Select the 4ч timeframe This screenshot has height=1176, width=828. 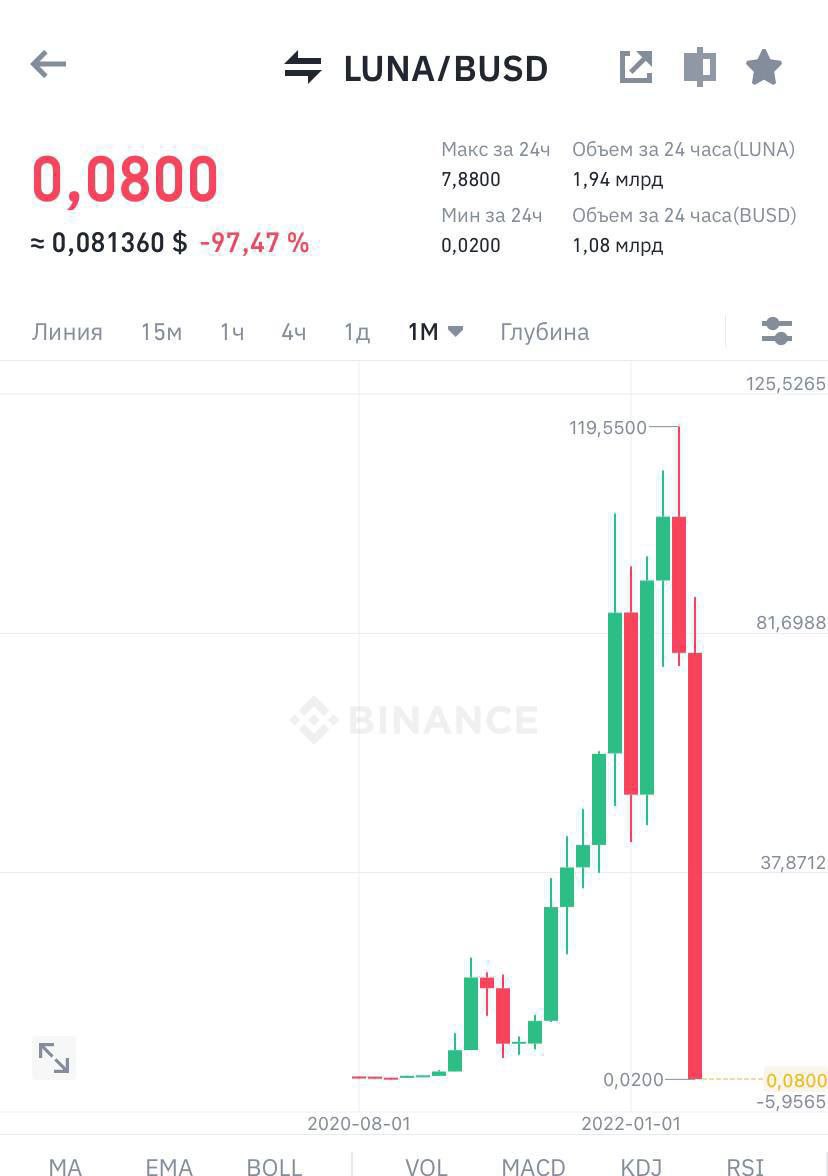(x=294, y=332)
